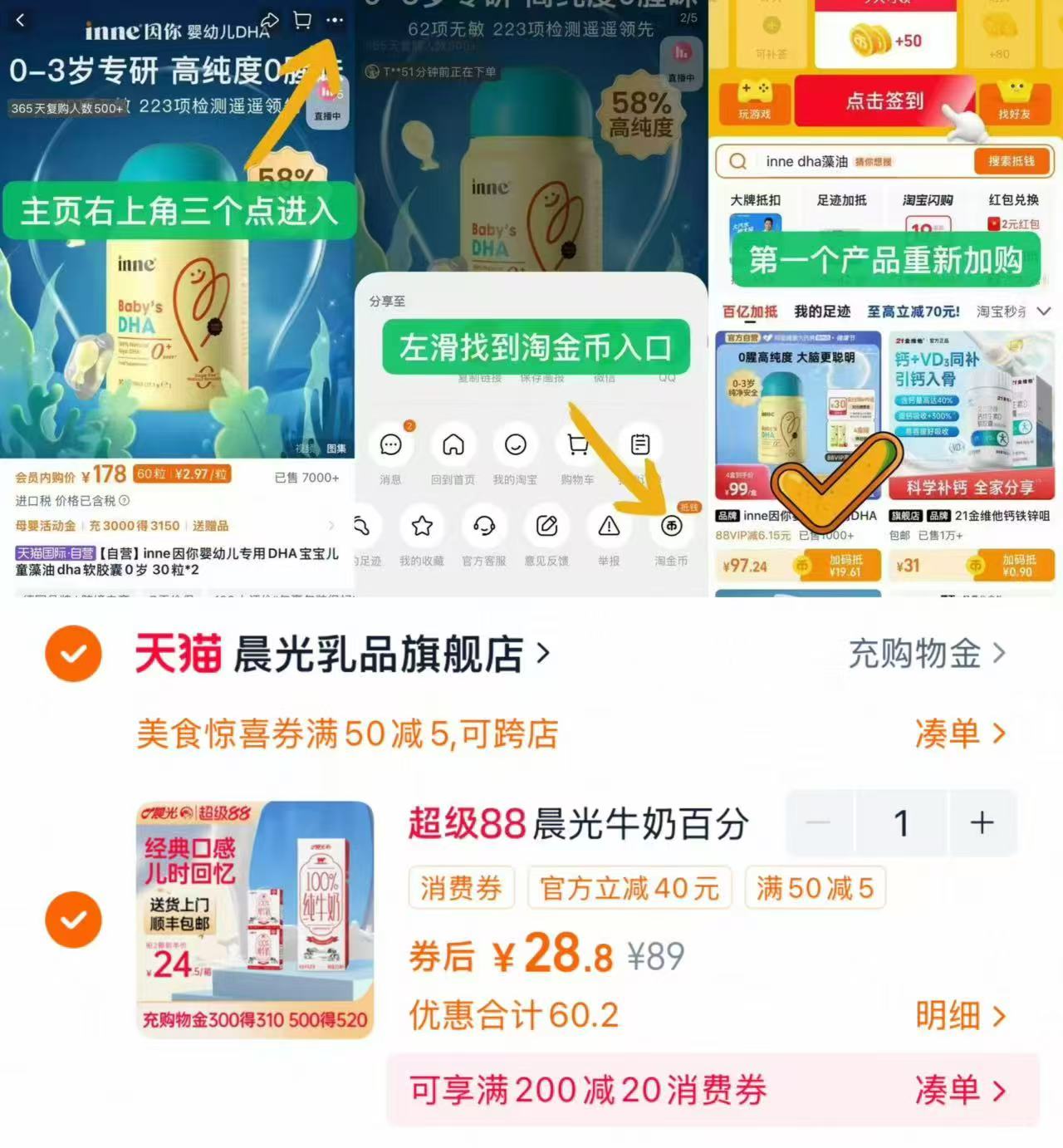Uncheck the 晨光牛奶 product checkbox
Viewport: 1063px width, 1148px height.
[73, 920]
